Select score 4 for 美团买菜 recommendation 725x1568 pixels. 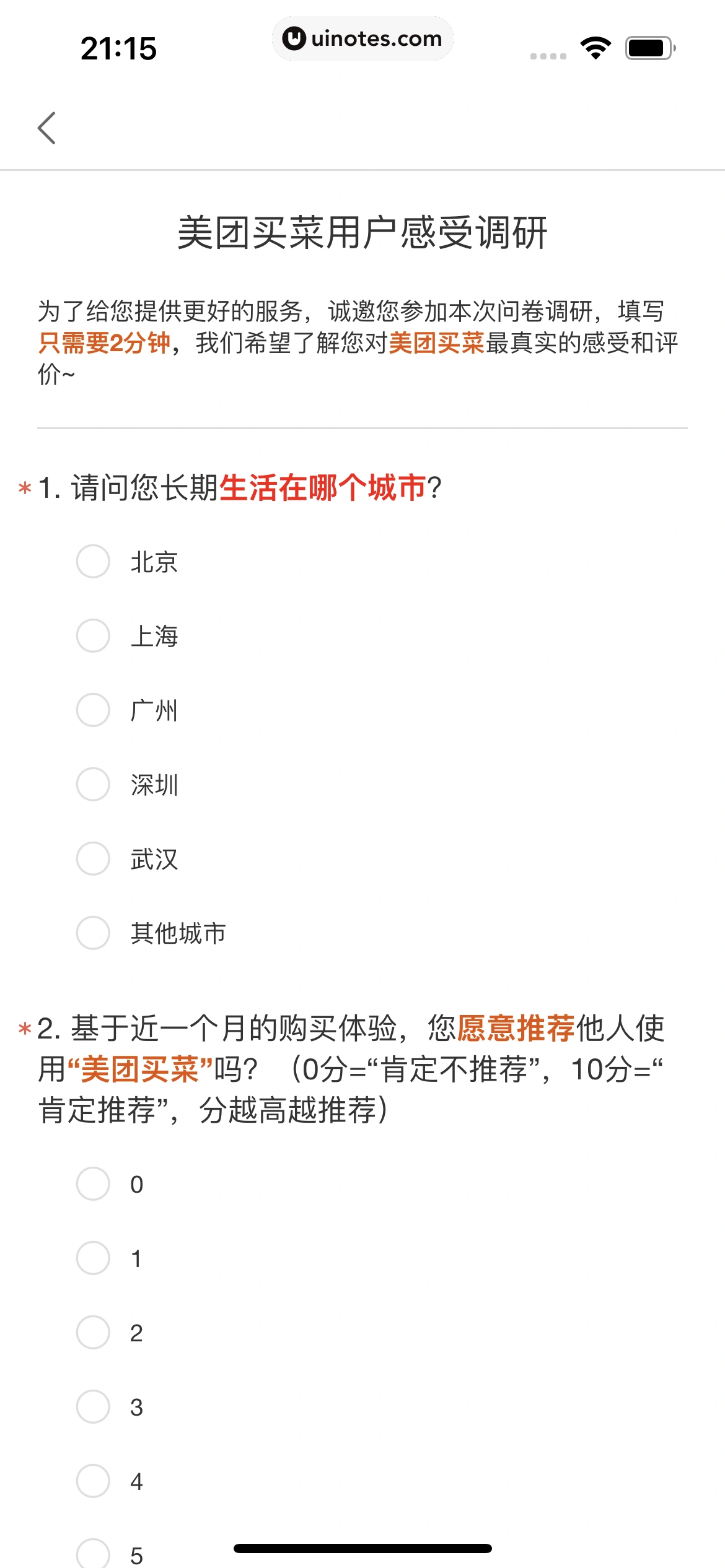(x=93, y=1481)
